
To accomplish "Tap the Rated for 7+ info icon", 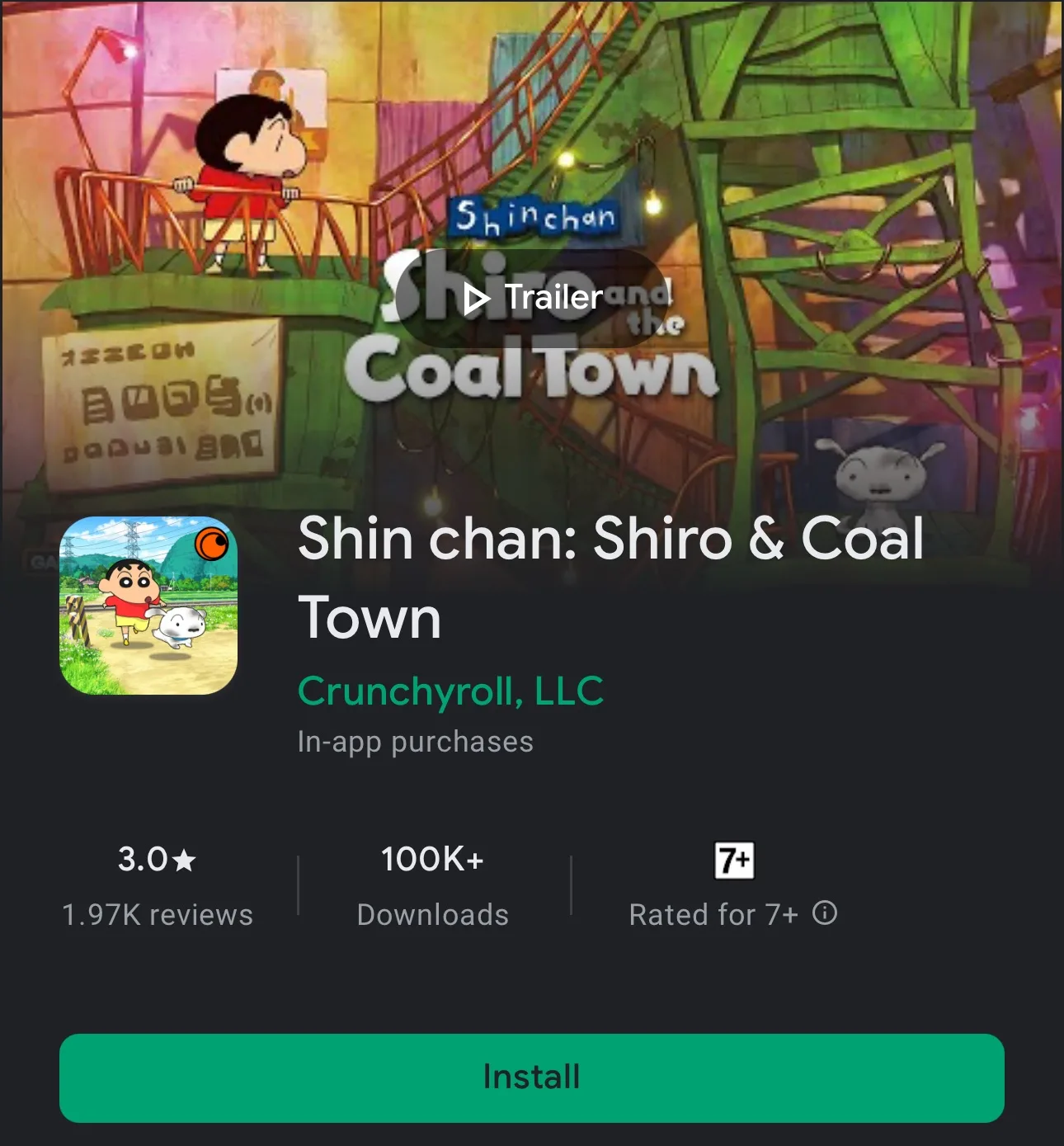I will 824,913.
